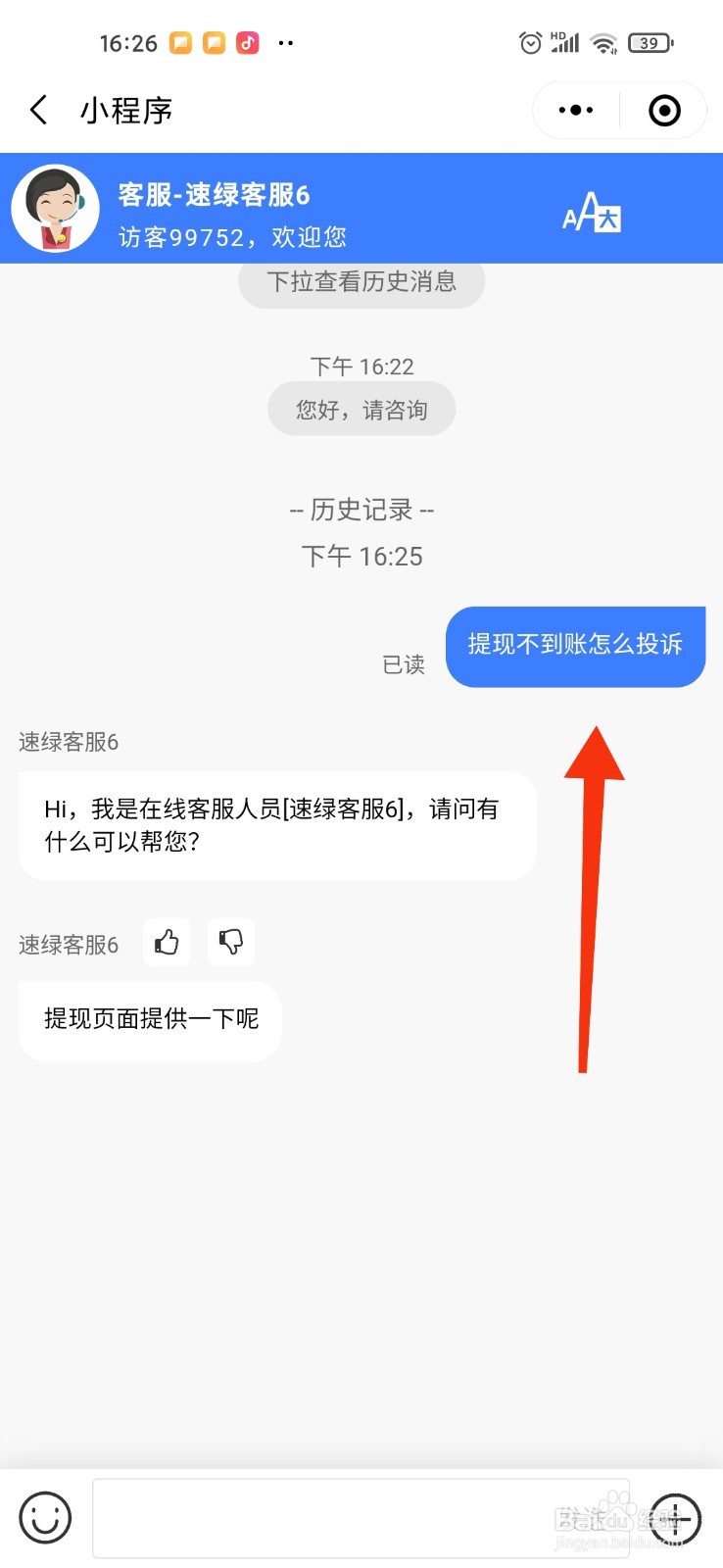Tap the plus icon to add attachments
The height and width of the screenshot is (1568, 723).
coord(676,1517)
